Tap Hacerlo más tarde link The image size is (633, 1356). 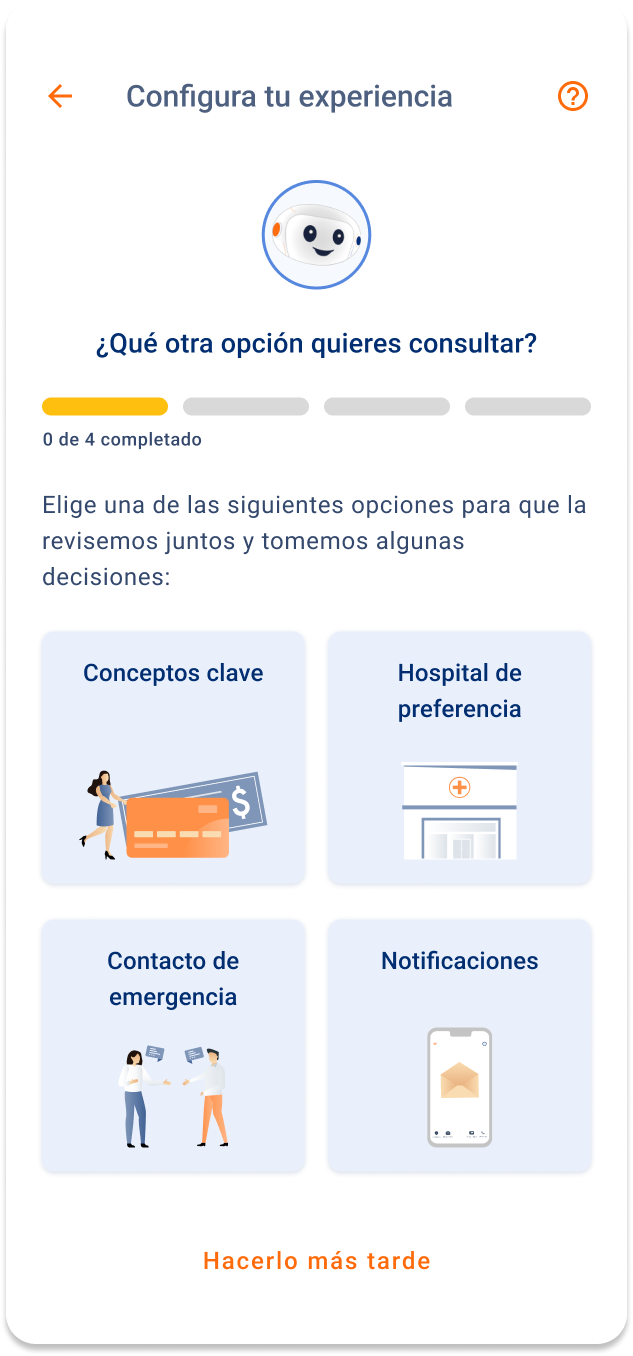(x=316, y=1261)
